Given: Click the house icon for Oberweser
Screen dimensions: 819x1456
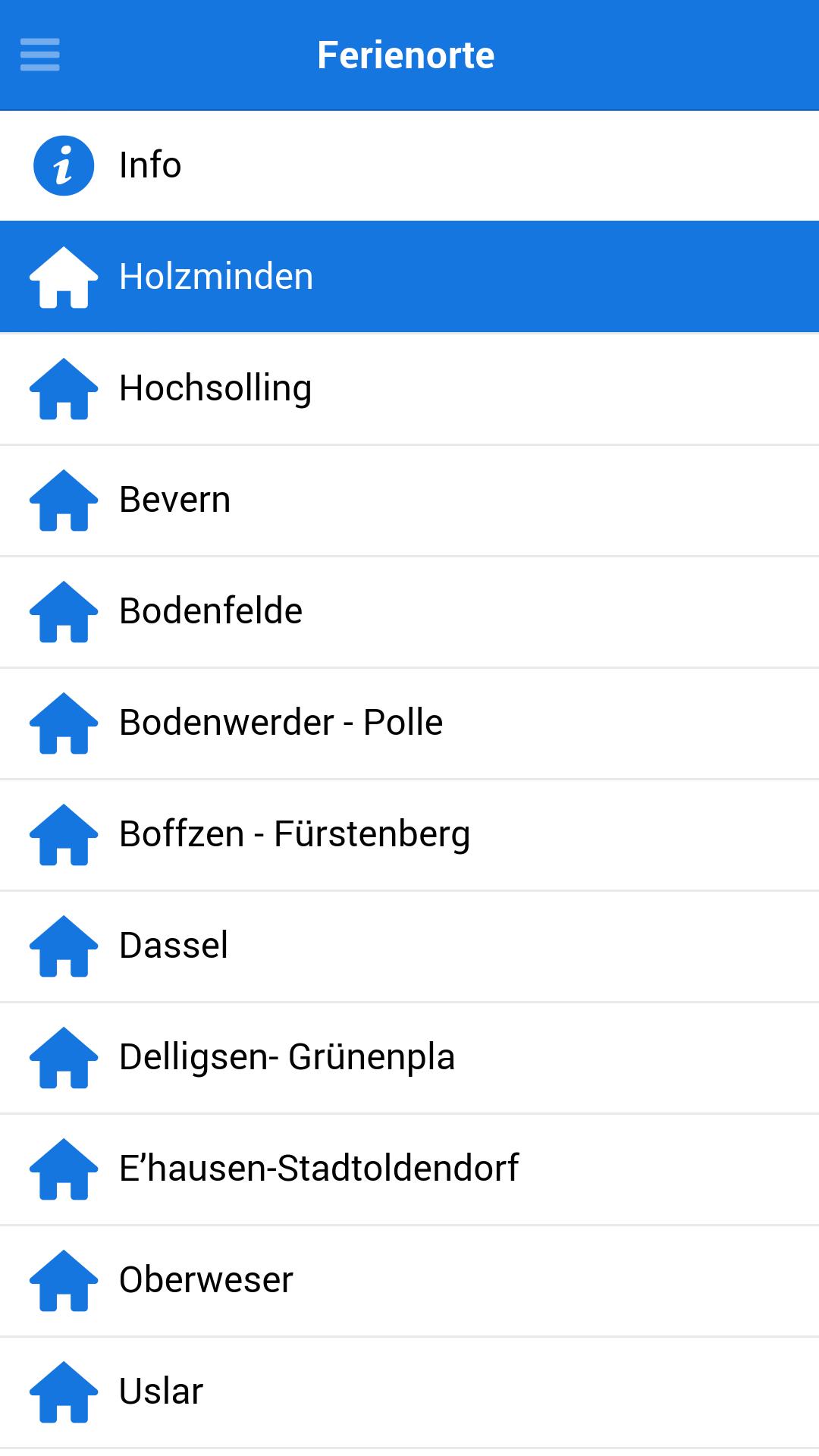Looking at the screenshot, I should [64, 1280].
